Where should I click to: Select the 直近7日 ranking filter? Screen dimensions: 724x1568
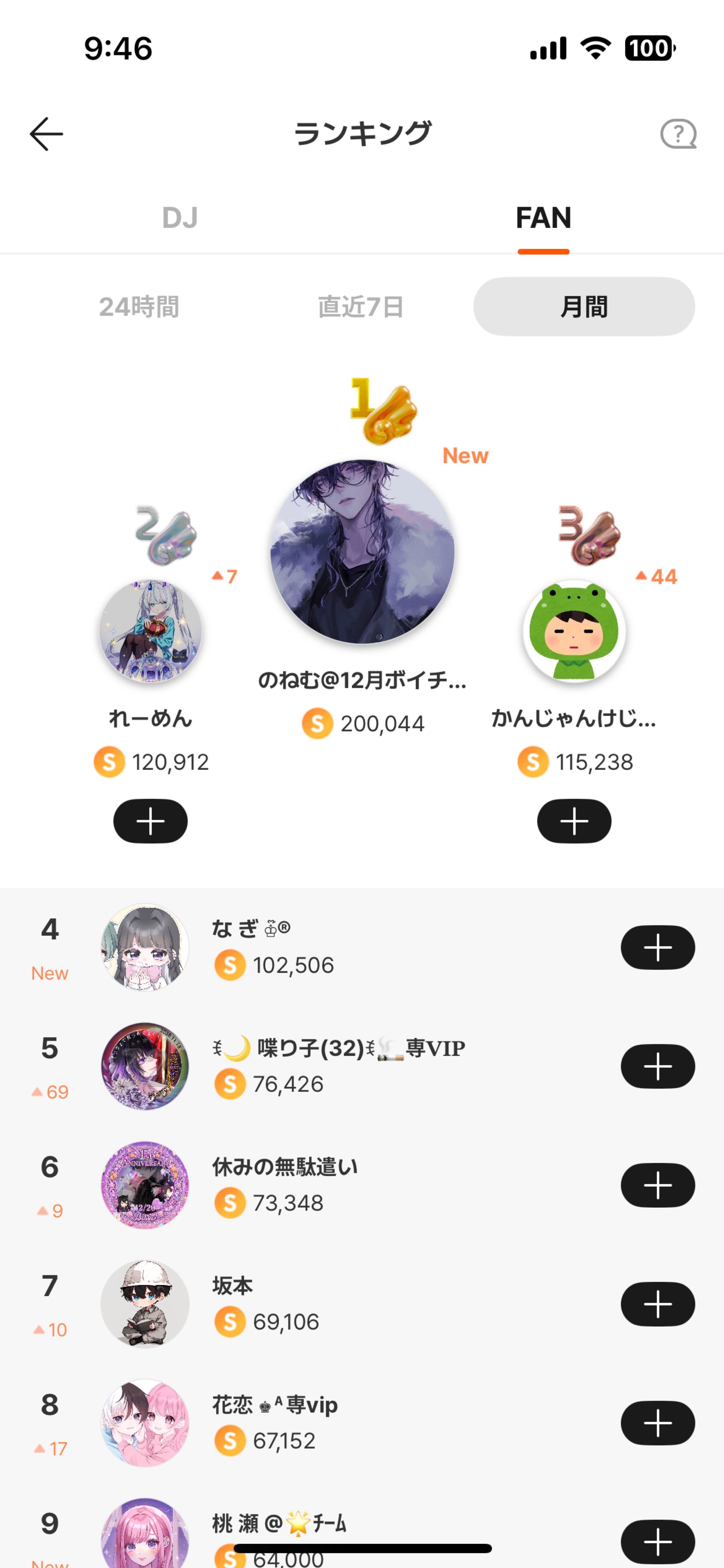(x=362, y=307)
